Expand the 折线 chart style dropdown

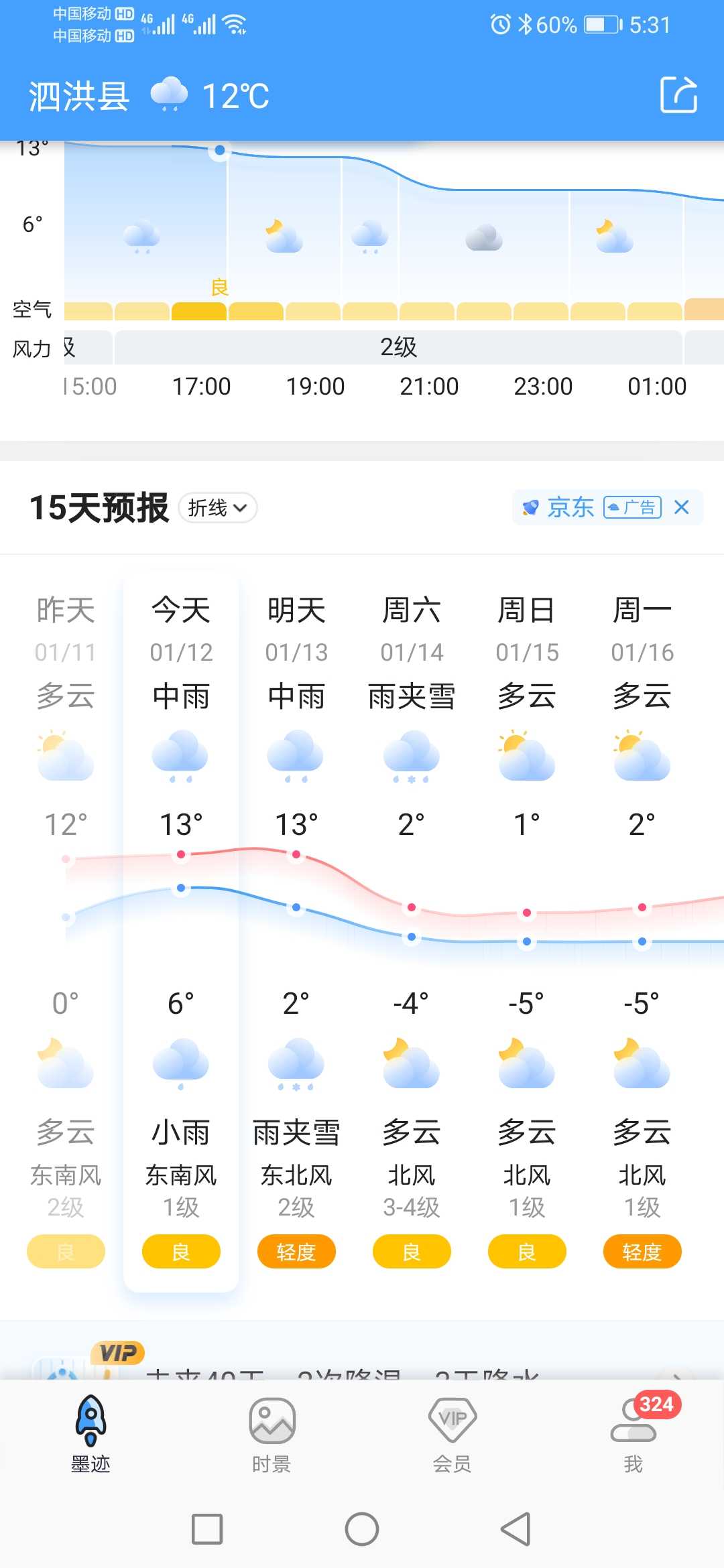[x=218, y=508]
